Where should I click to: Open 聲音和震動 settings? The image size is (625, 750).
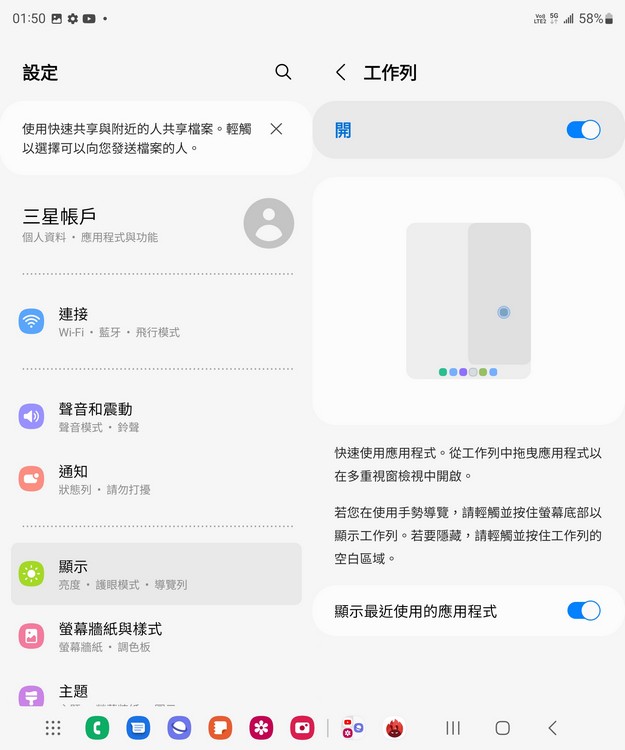coord(157,417)
